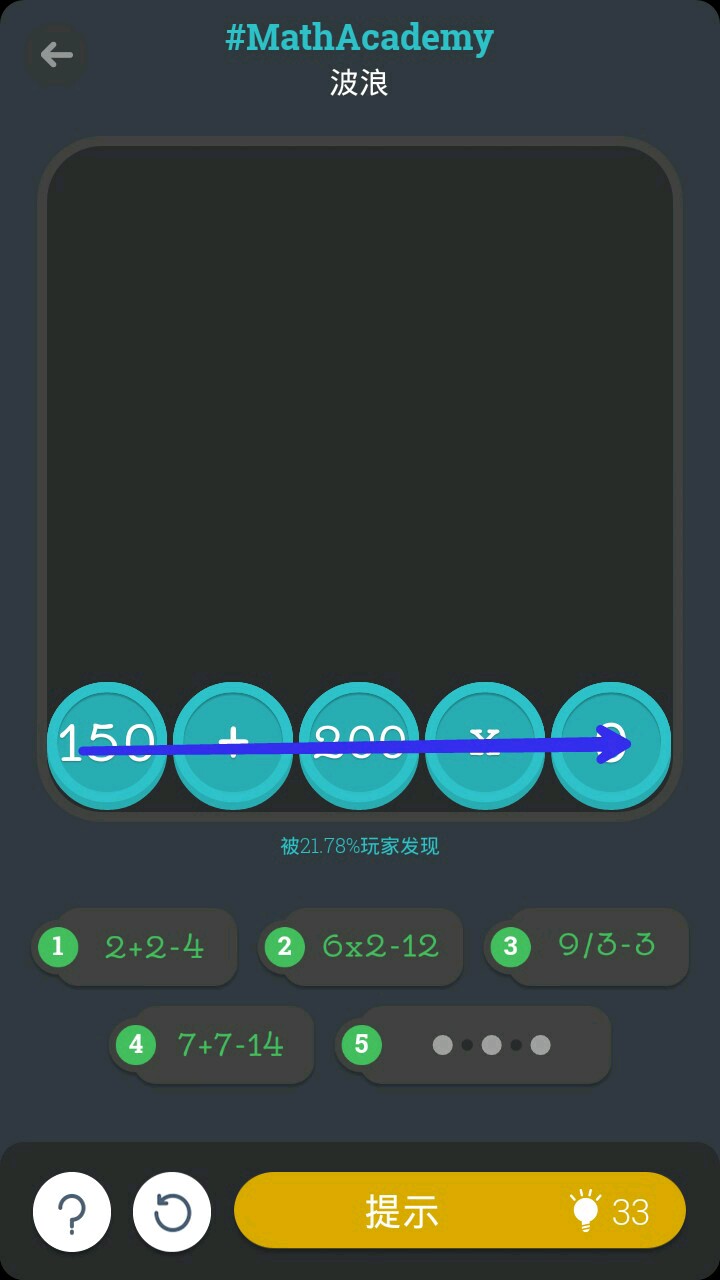Tap the last number tile in the row
Image resolution: width=720 pixels, height=1280 pixels.
coord(611,744)
